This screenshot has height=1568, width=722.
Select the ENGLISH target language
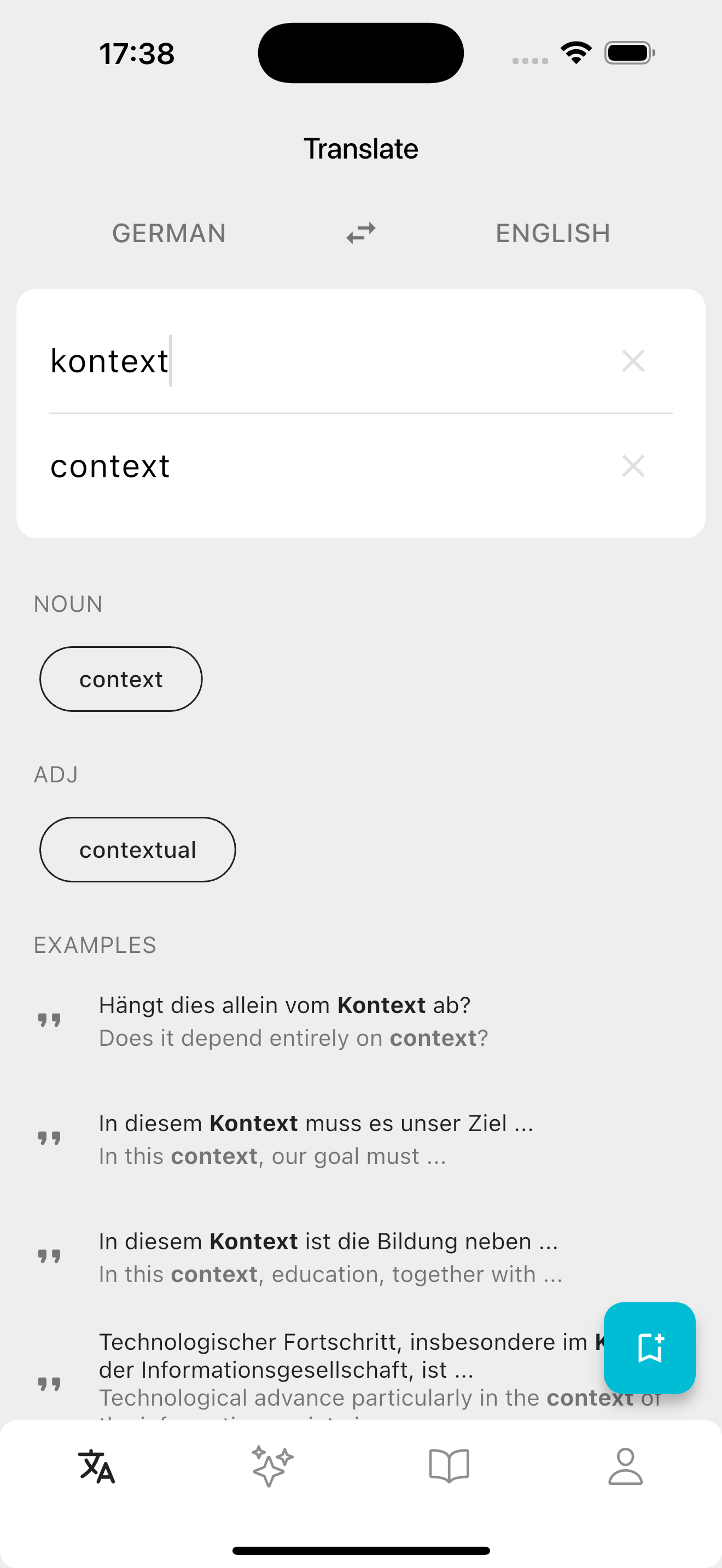pyautogui.click(x=553, y=232)
